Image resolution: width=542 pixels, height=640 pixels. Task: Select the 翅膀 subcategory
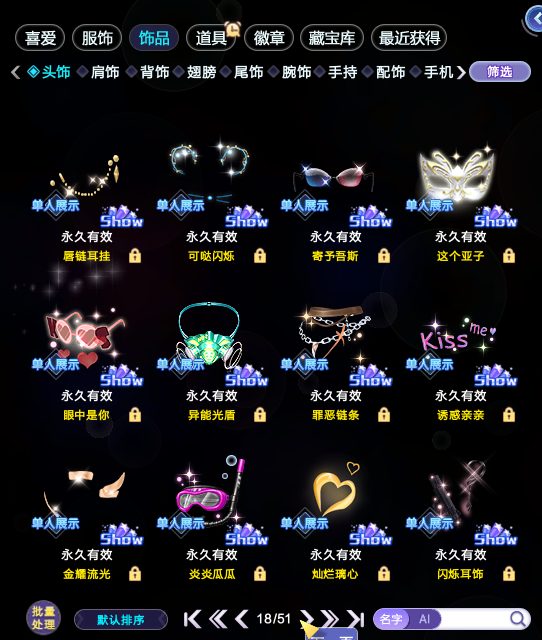[x=201, y=72]
